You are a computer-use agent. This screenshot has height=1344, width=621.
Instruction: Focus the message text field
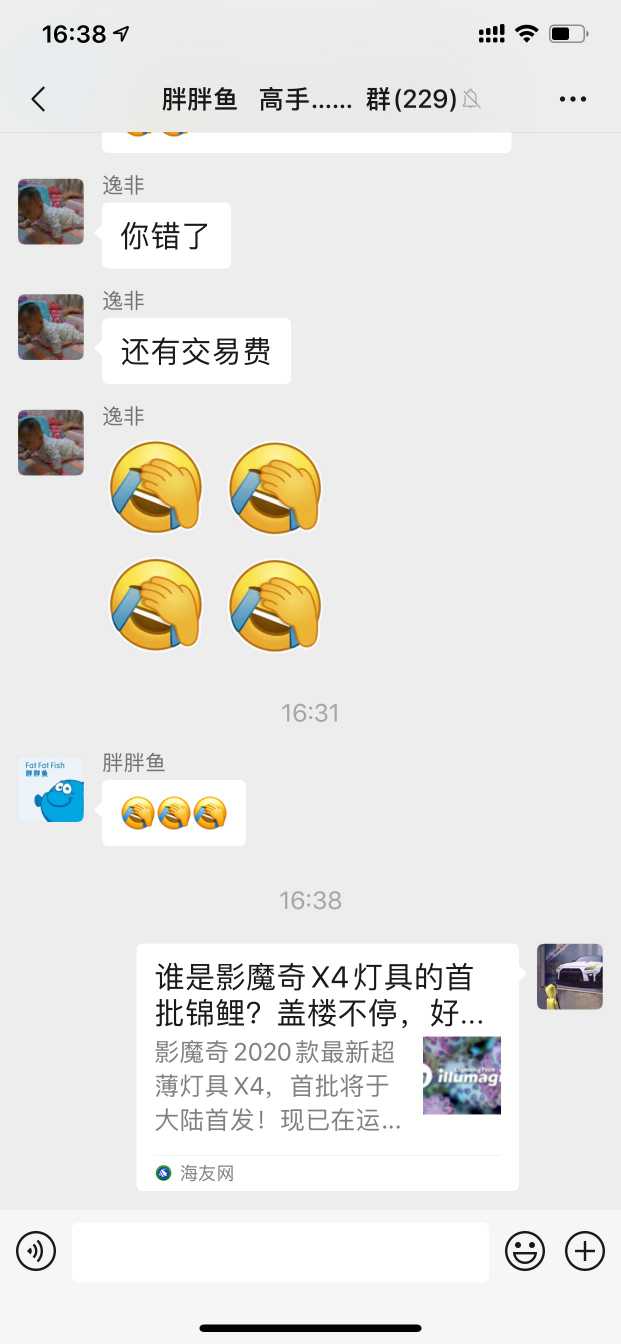click(x=280, y=1251)
